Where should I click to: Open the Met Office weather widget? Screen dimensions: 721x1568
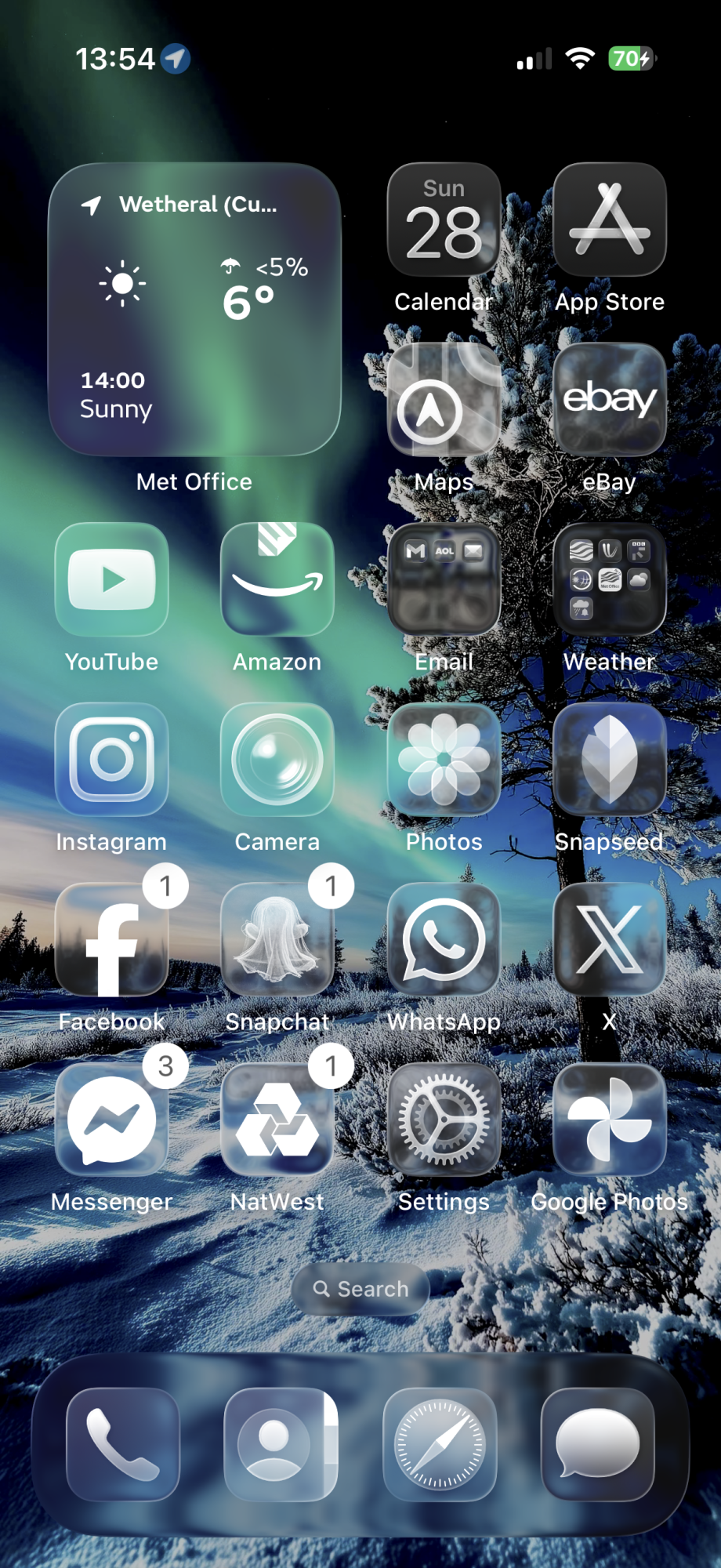click(x=194, y=309)
